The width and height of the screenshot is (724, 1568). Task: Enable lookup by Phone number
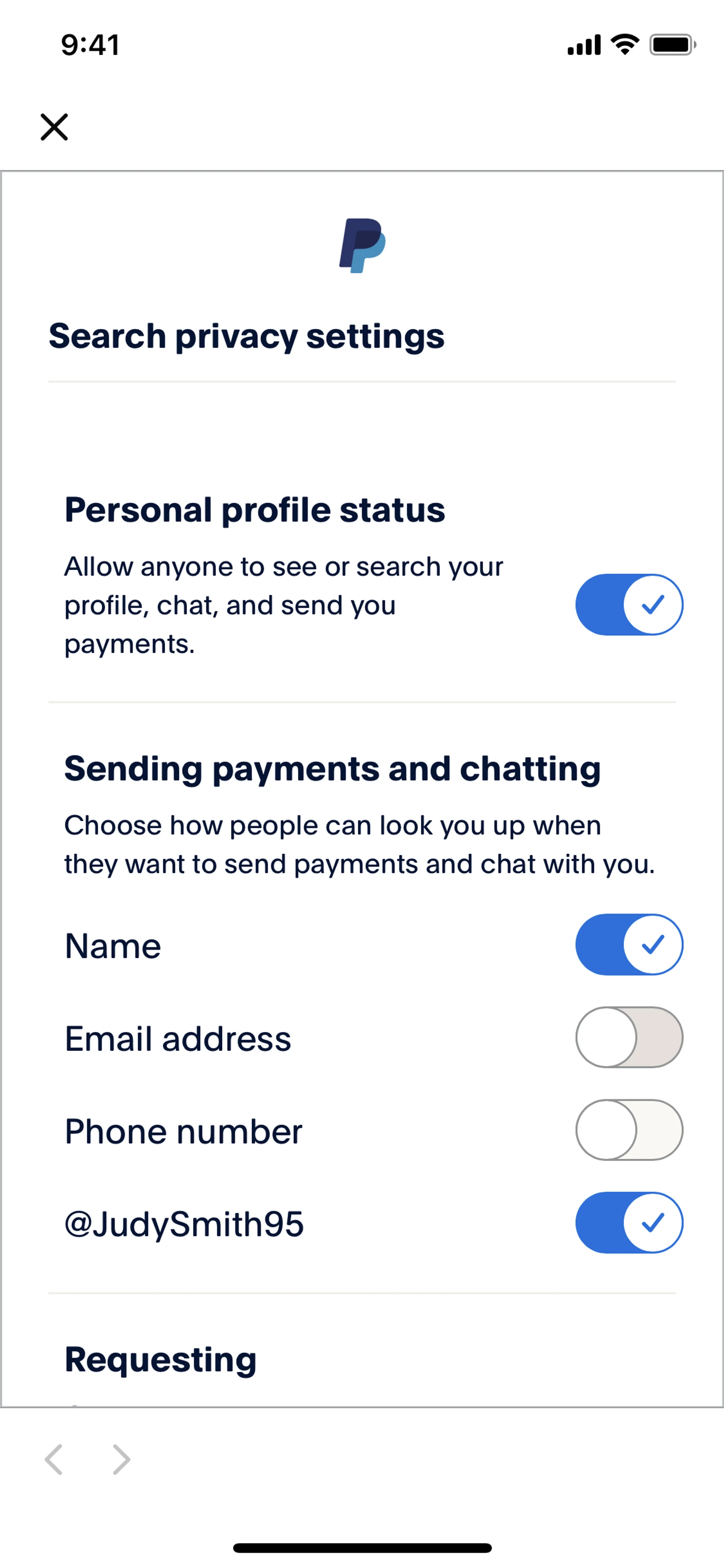pos(629,1130)
